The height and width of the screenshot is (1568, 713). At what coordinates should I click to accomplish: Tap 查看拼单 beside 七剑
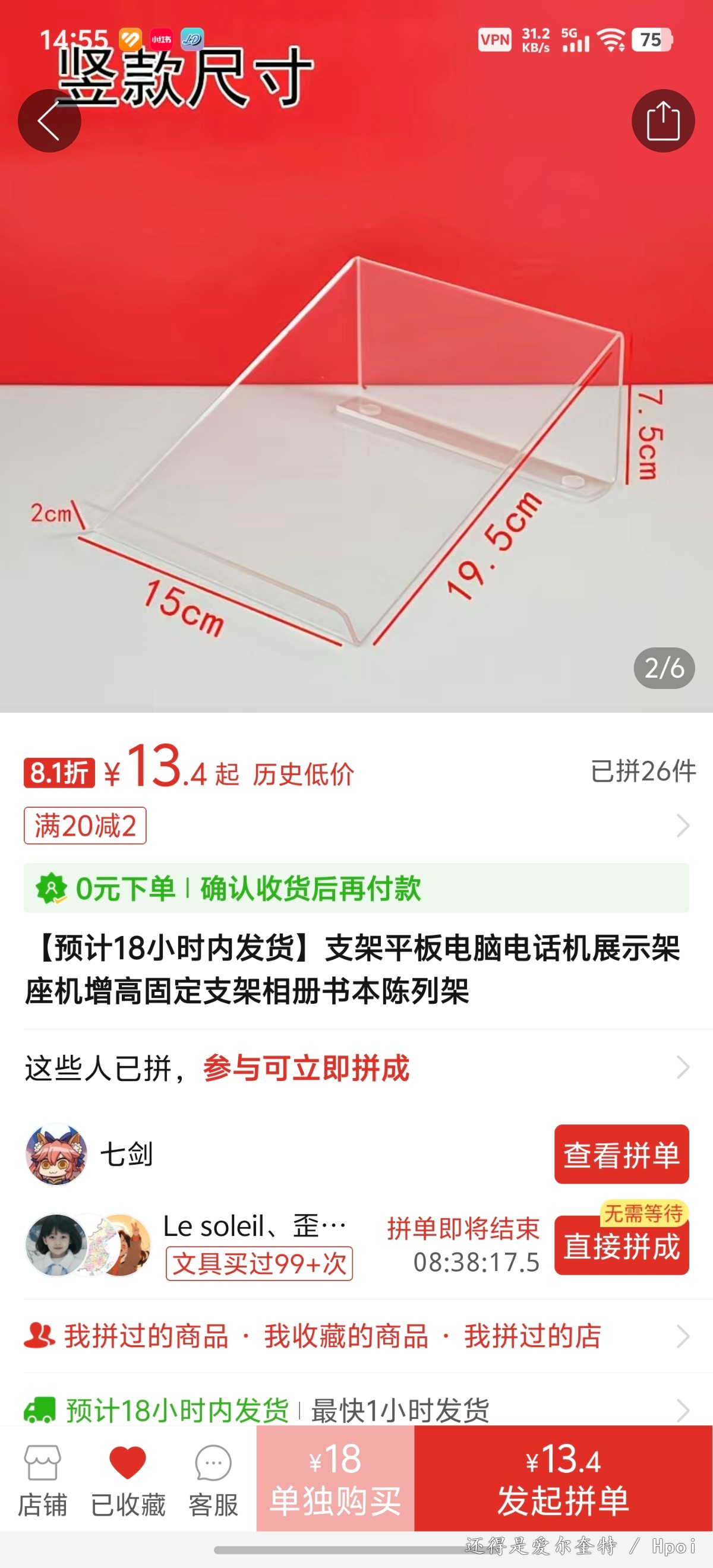[x=621, y=1154]
